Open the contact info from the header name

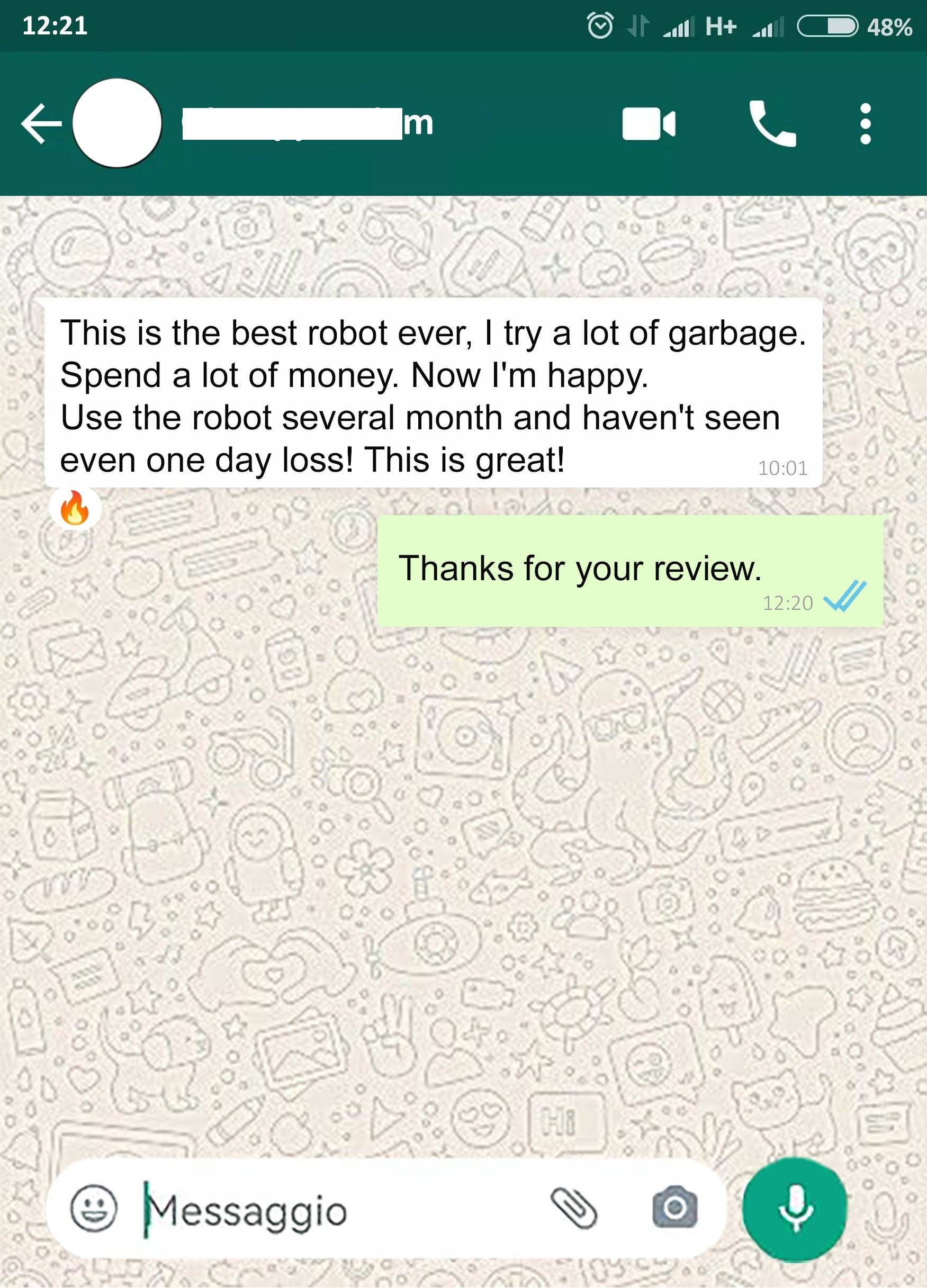click(x=307, y=123)
